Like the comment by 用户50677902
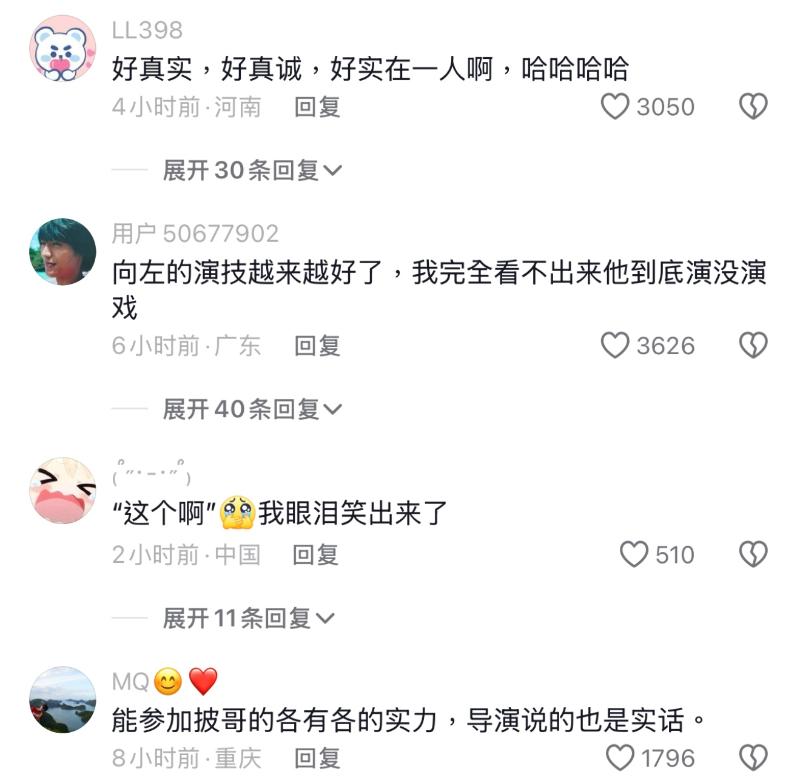The width and height of the screenshot is (800, 780). point(615,345)
